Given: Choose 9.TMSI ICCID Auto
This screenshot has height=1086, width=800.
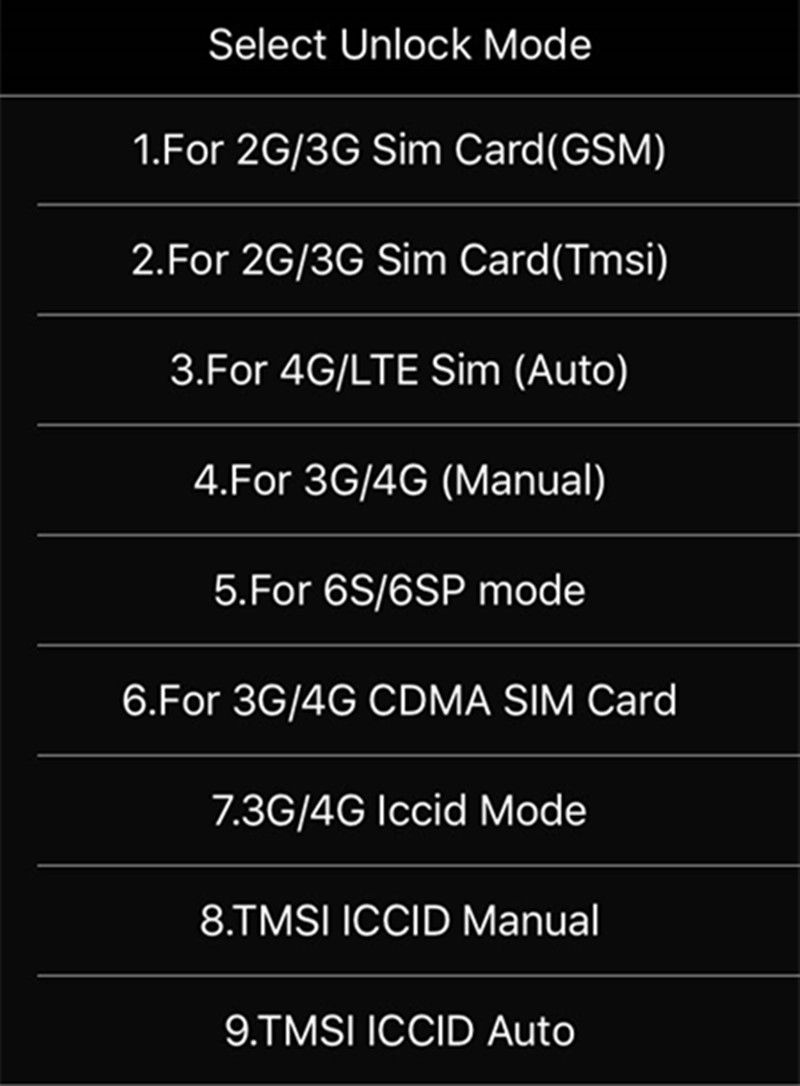Looking at the screenshot, I should [400, 1031].
